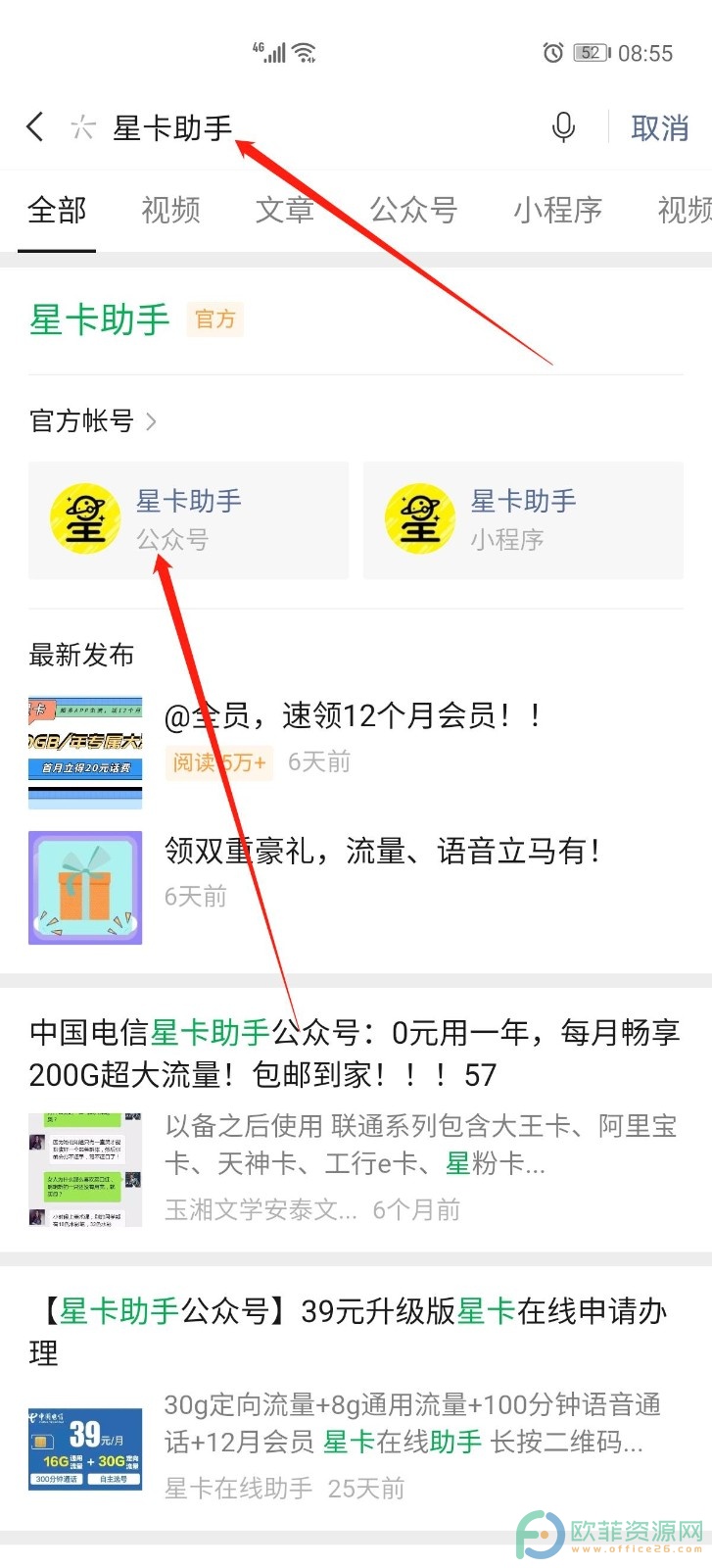Viewport: 712px width, 1568px height.
Task: Switch to the 小程序 tab
Action: [557, 210]
